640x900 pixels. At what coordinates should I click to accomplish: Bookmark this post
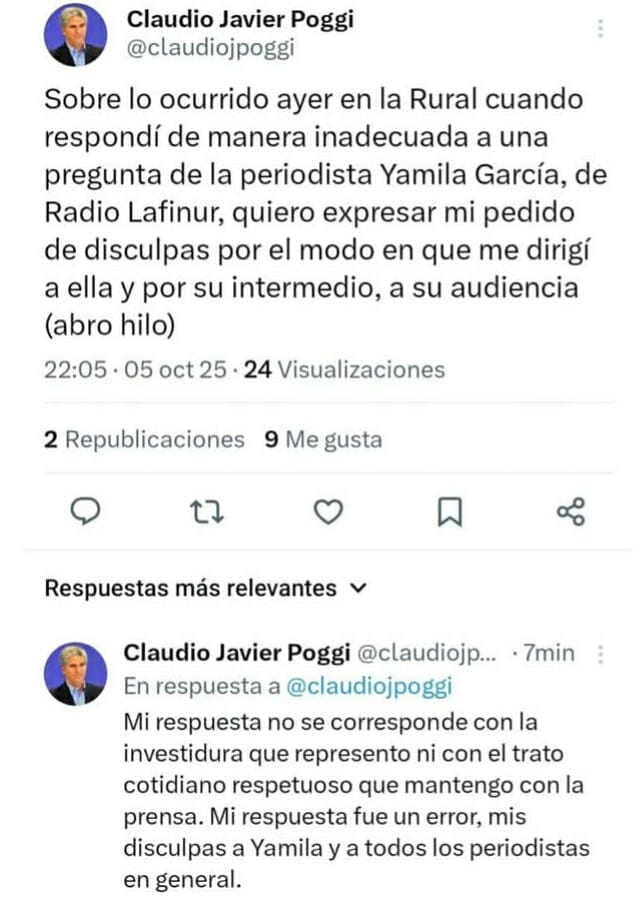click(x=450, y=513)
